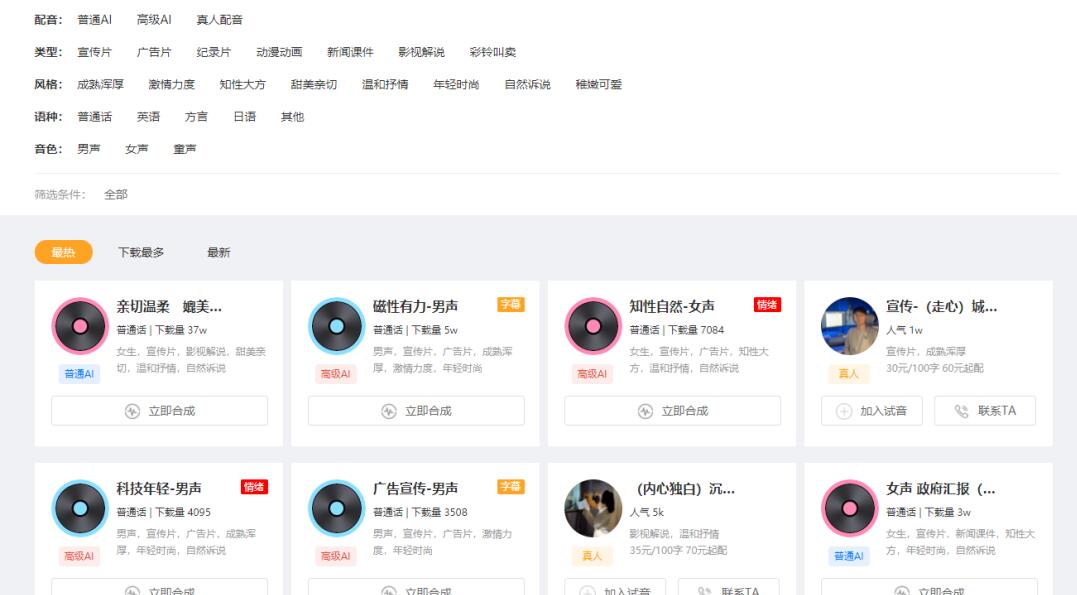Open the 科技年轻-男声 voice card
Viewport: 1077px width, 595px height.
point(158,489)
